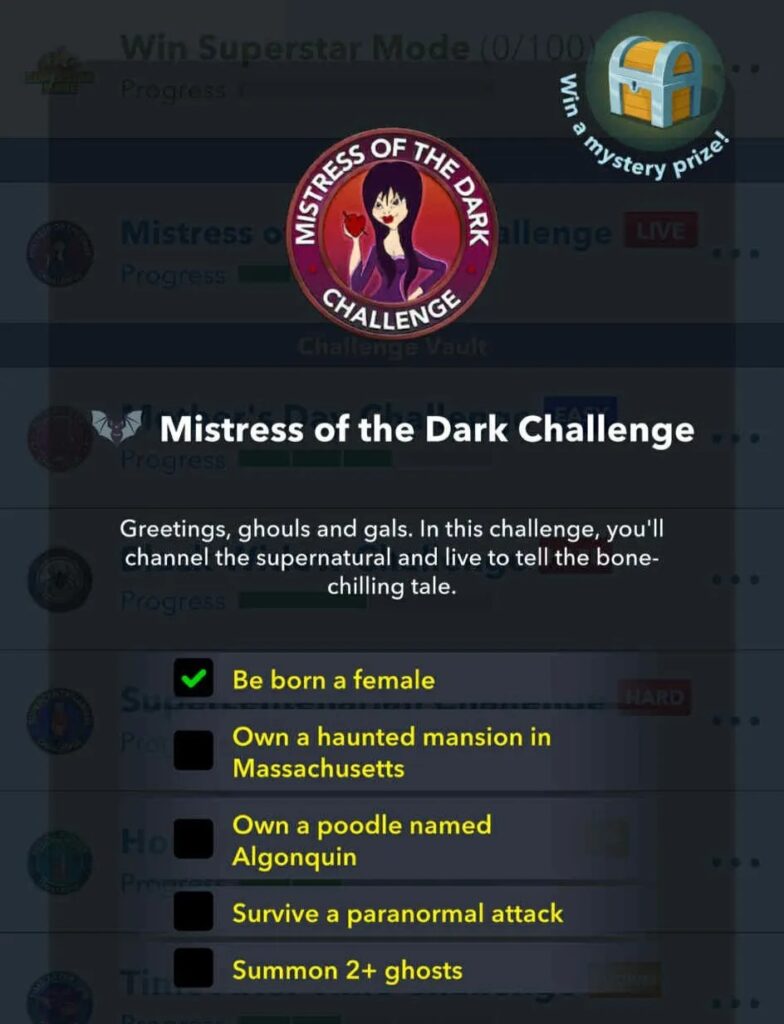This screenshot has width=784, height=1024.
Task: Select 'Summon 2+ ghosts' checkbox
Action: coord(193,968)
